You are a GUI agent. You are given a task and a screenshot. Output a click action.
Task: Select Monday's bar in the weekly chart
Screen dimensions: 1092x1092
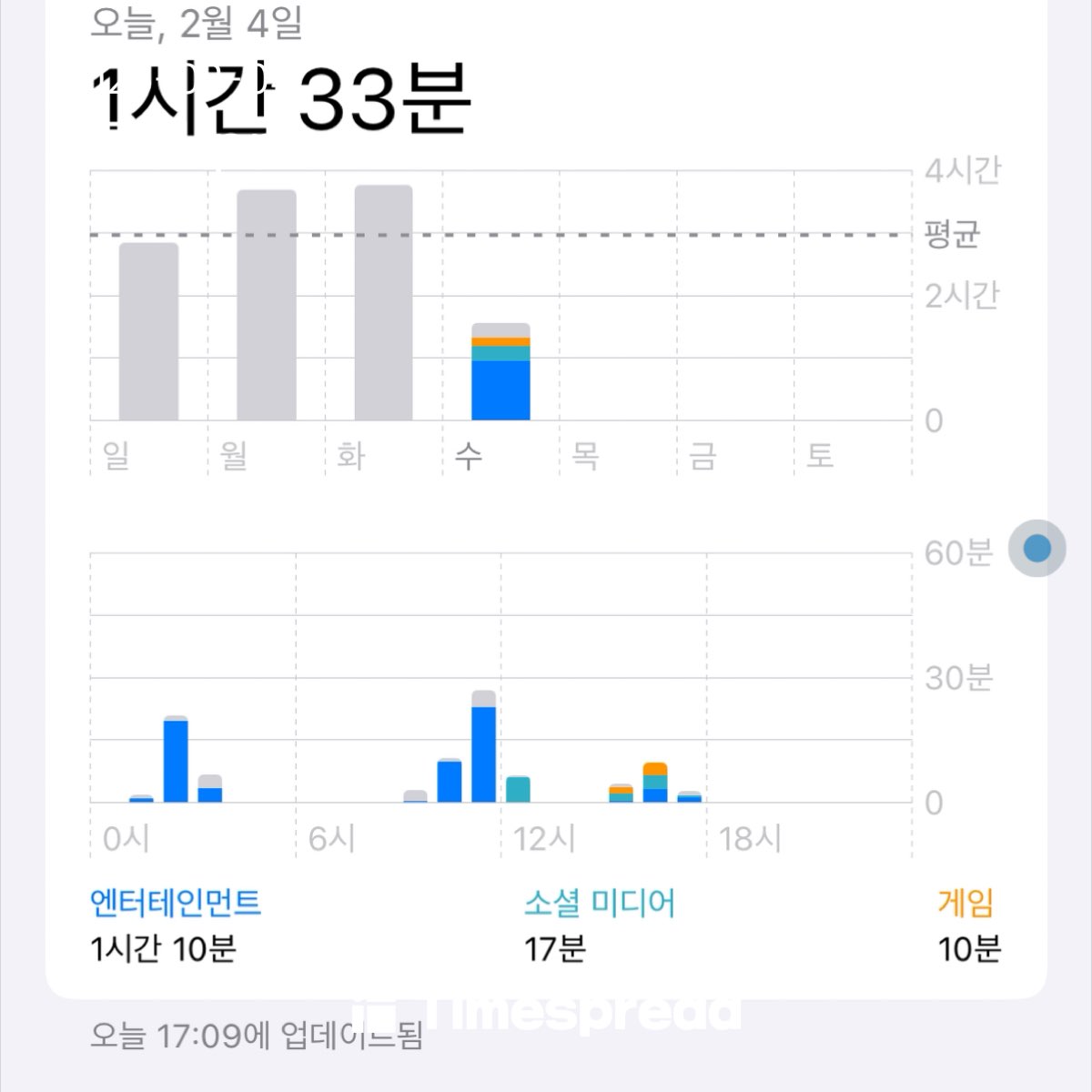pyautogui.click(x=266, y=306)
